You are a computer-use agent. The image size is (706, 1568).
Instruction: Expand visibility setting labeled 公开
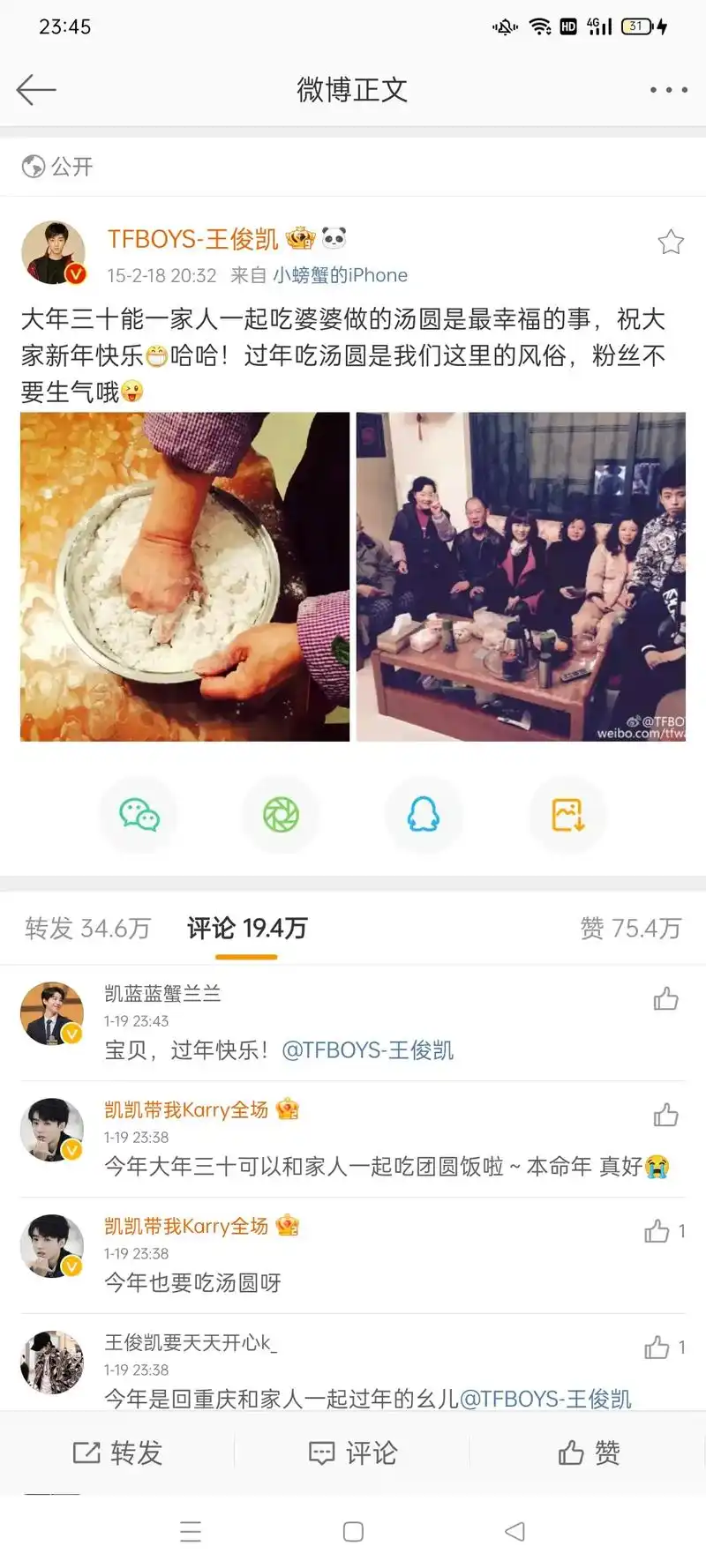53,166
